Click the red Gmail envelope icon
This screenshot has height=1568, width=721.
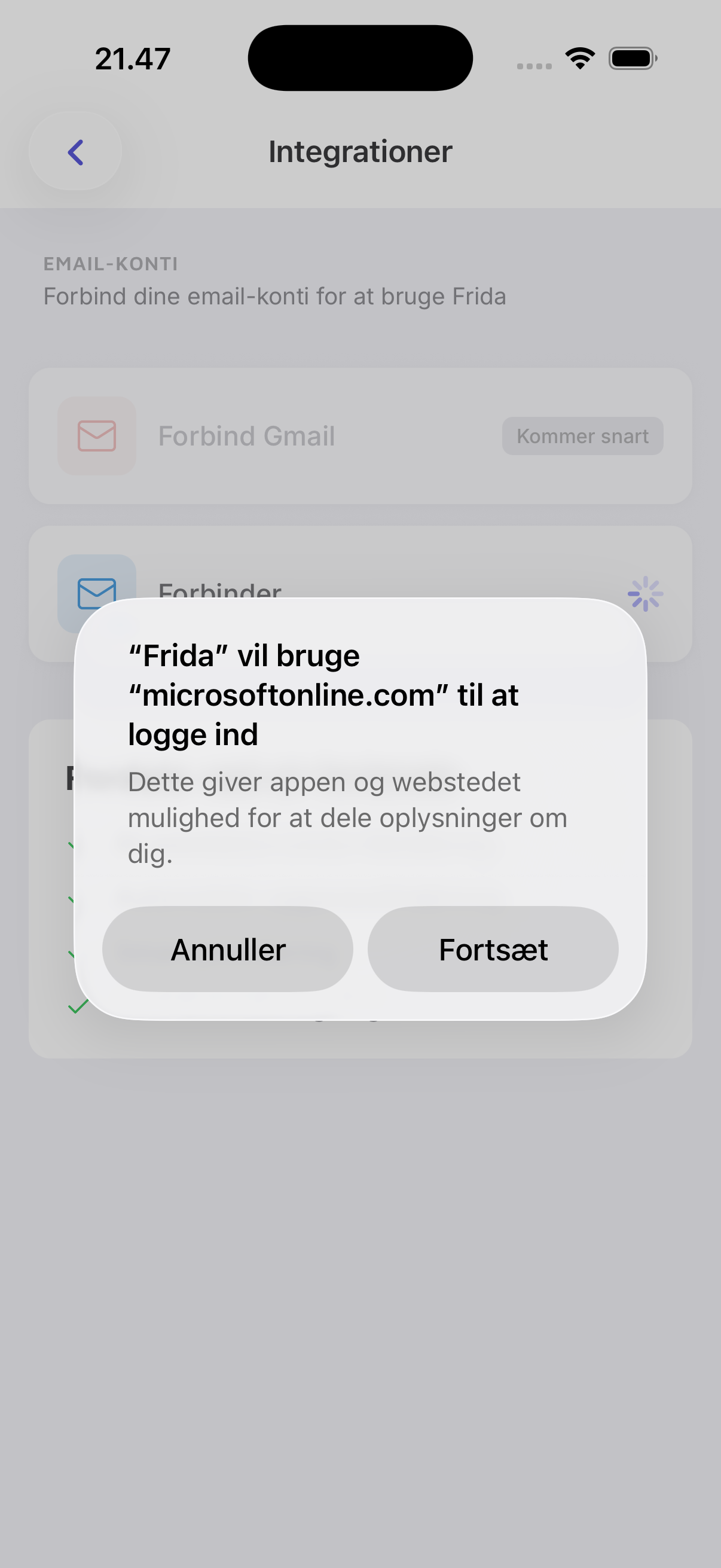96,436
